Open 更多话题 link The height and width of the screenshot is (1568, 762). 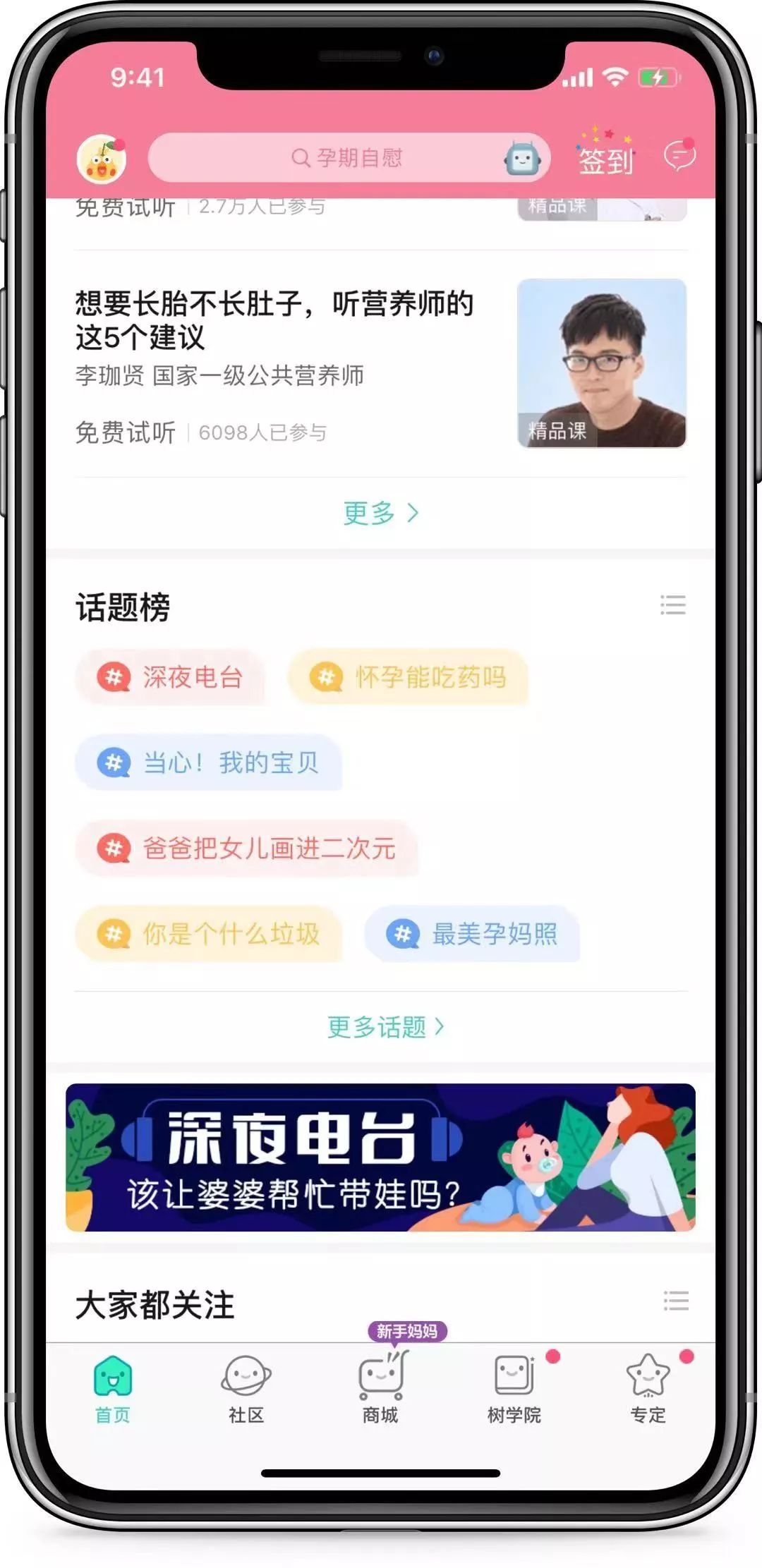pyautogui.click(x=385, y=1027)
